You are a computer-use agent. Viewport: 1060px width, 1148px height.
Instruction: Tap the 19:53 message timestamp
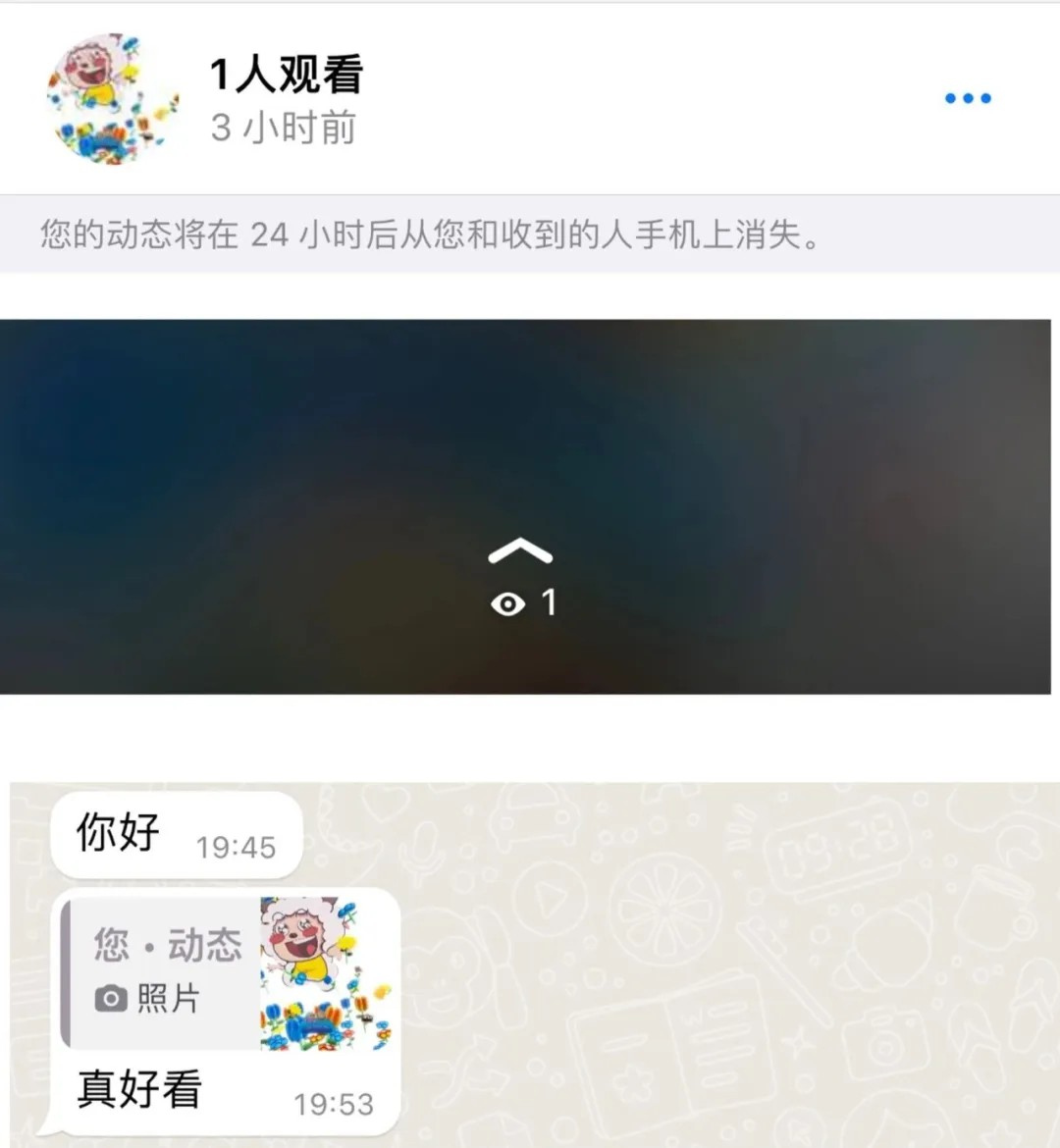(x=335, y=1103)
